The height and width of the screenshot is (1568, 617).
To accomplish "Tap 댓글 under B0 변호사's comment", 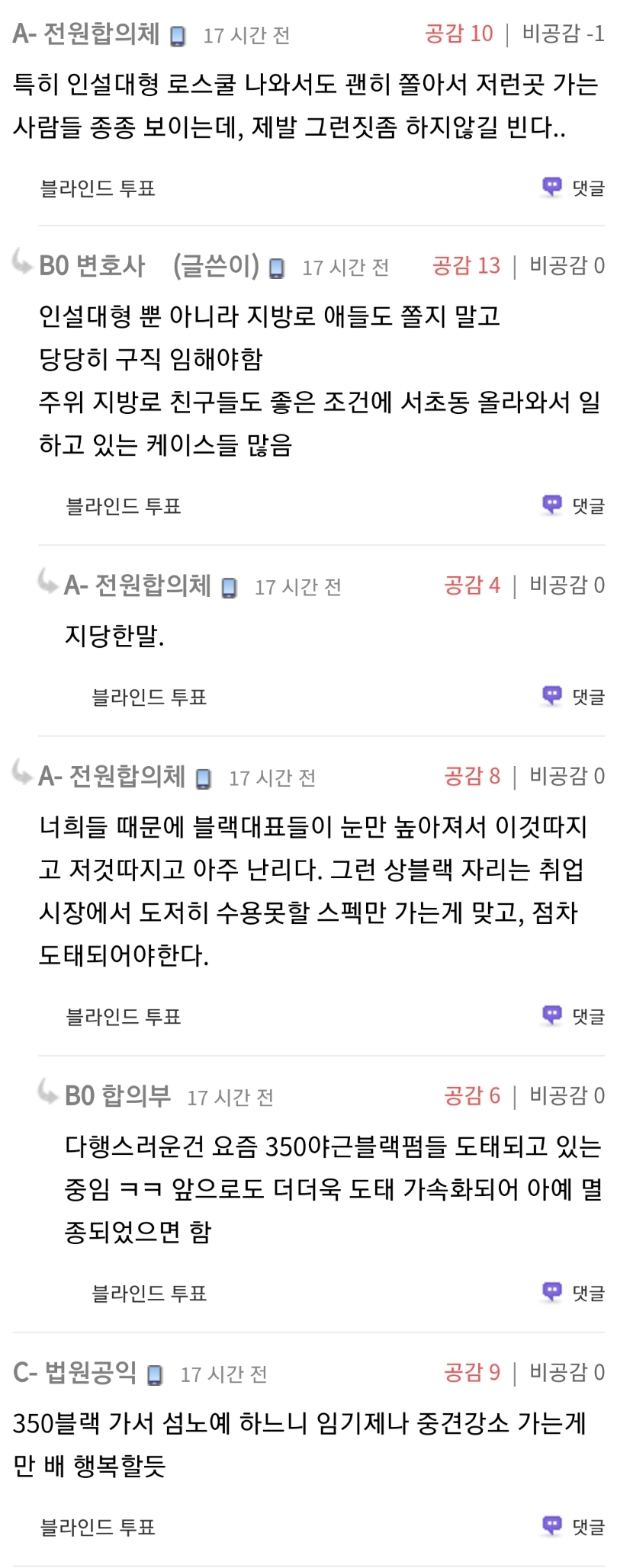I will click(x=574, y=505).
